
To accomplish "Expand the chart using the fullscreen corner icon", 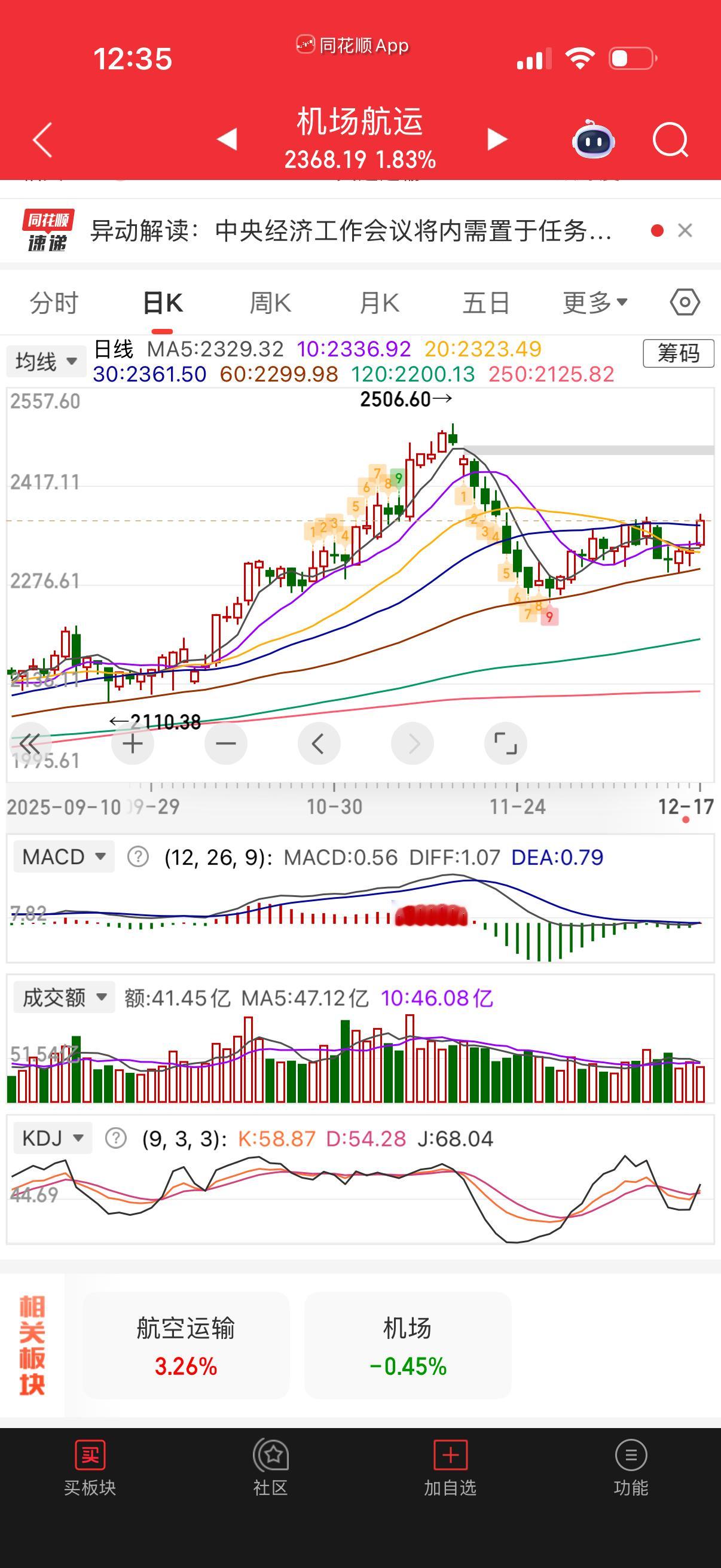I will point(505,744).
